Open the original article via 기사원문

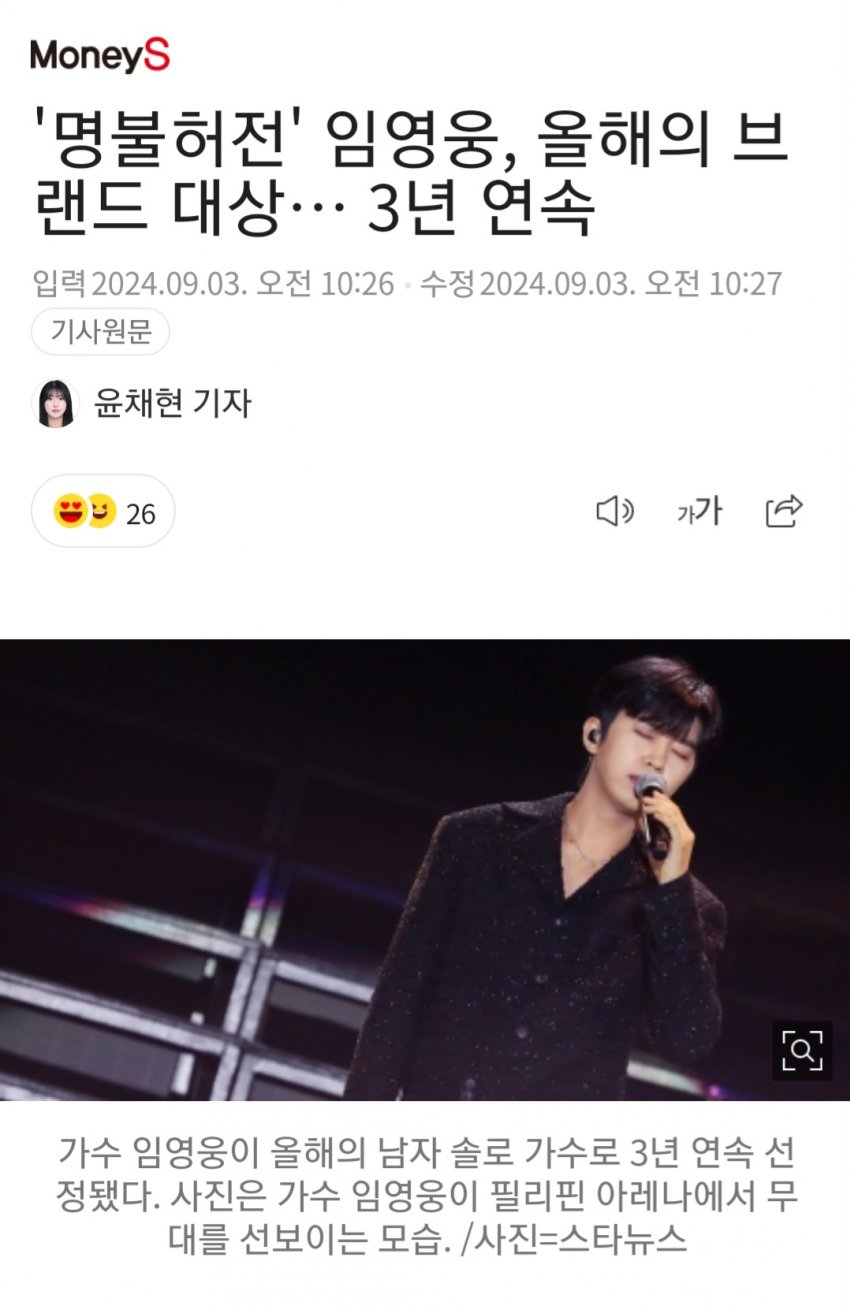(100, 332)
